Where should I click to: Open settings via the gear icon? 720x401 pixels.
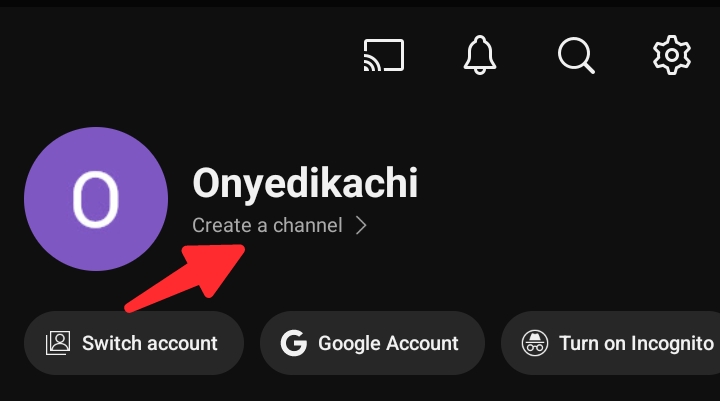point(672,55)
